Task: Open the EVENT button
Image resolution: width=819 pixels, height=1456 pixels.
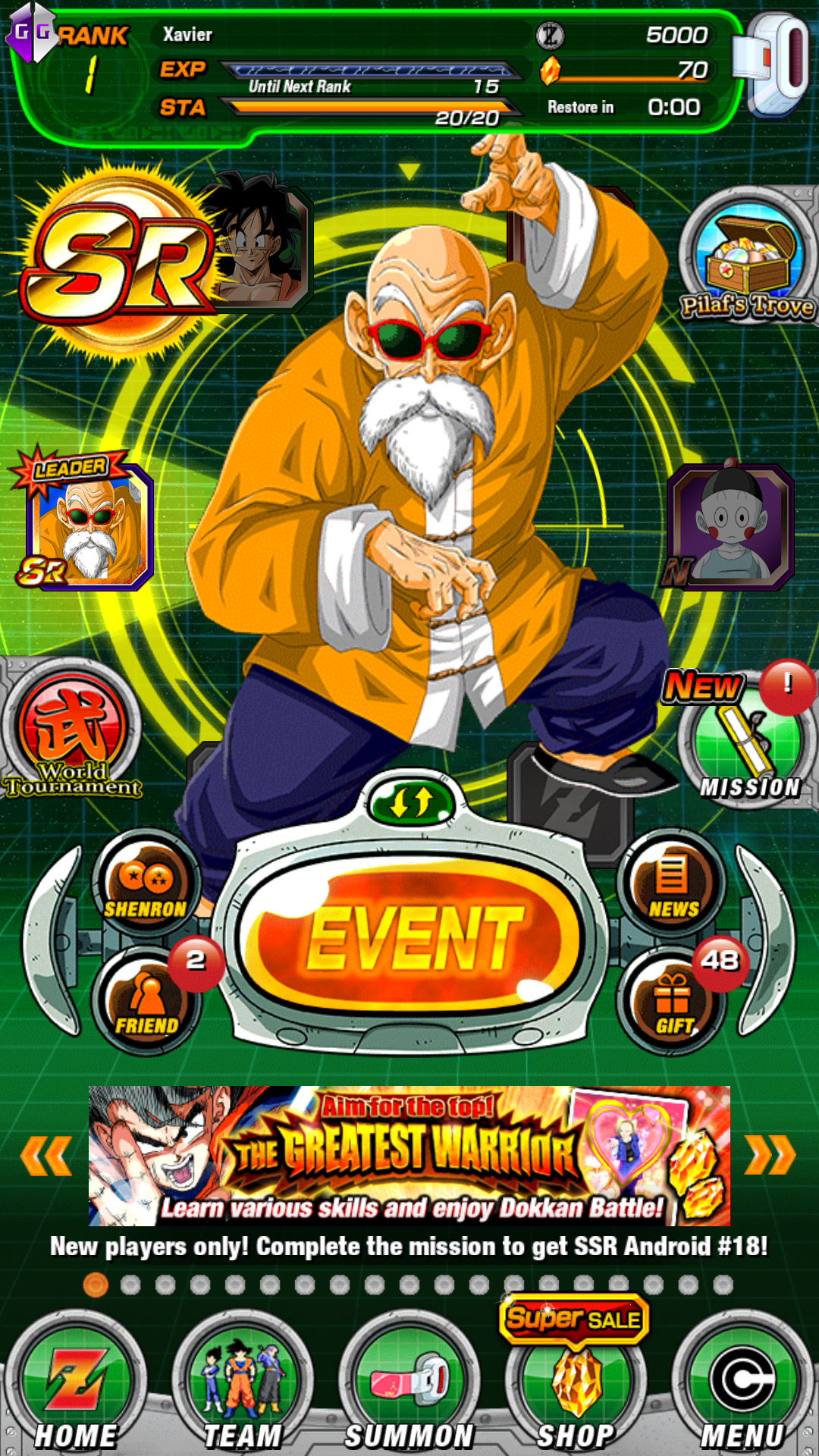Action: coord(409,939)
